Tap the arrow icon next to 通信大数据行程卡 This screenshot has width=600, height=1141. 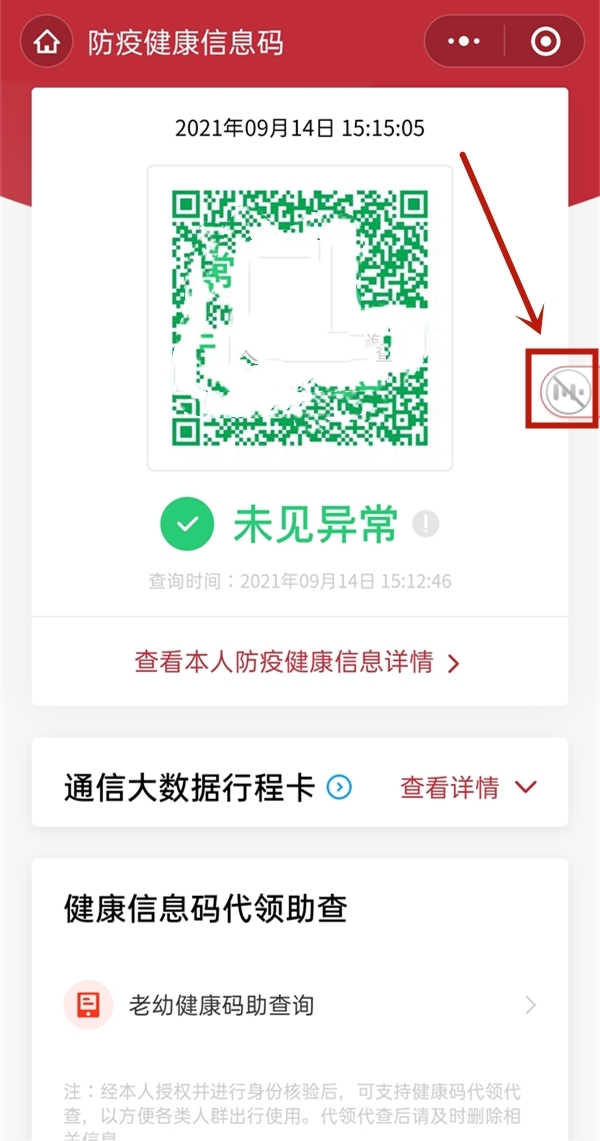(340, 788)
